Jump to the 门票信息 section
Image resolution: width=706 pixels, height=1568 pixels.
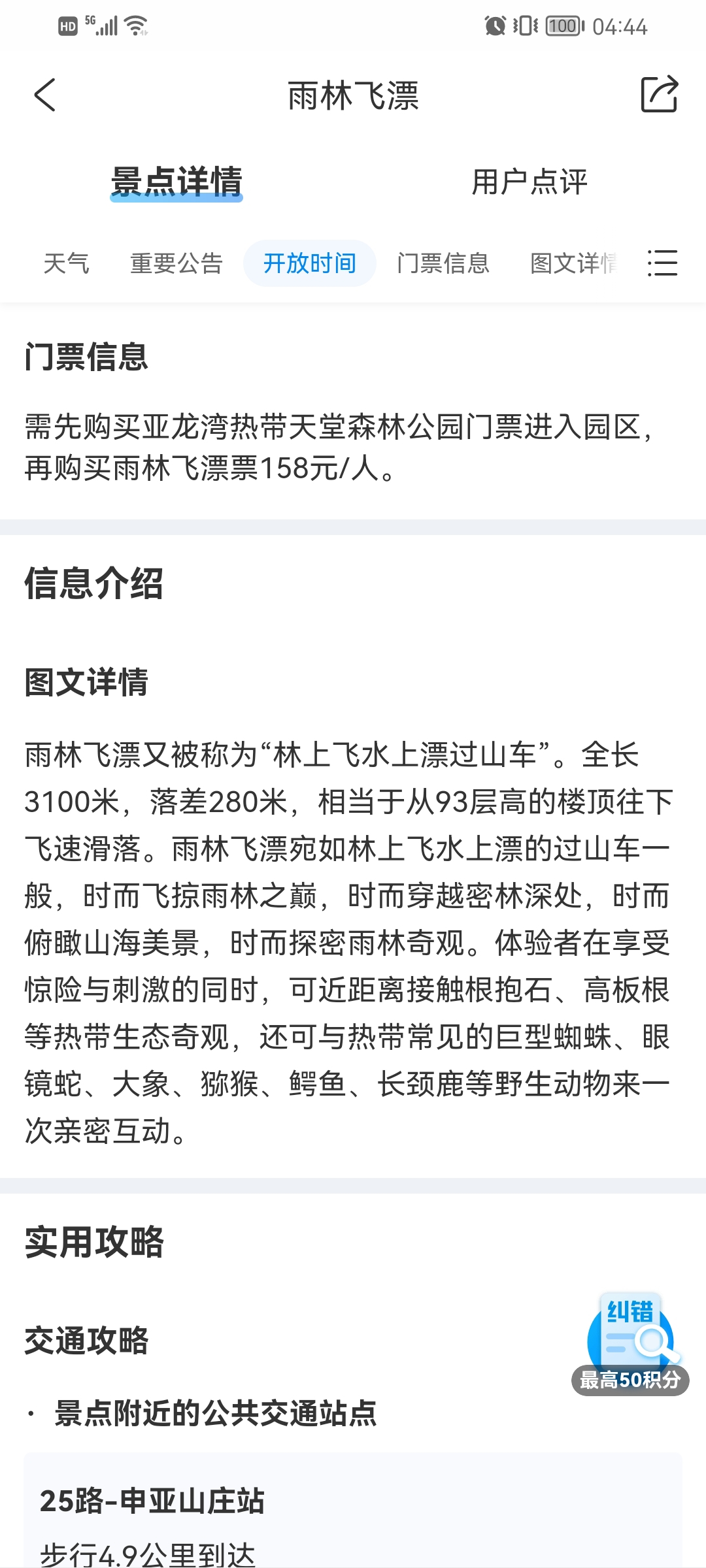coord(443,263)
